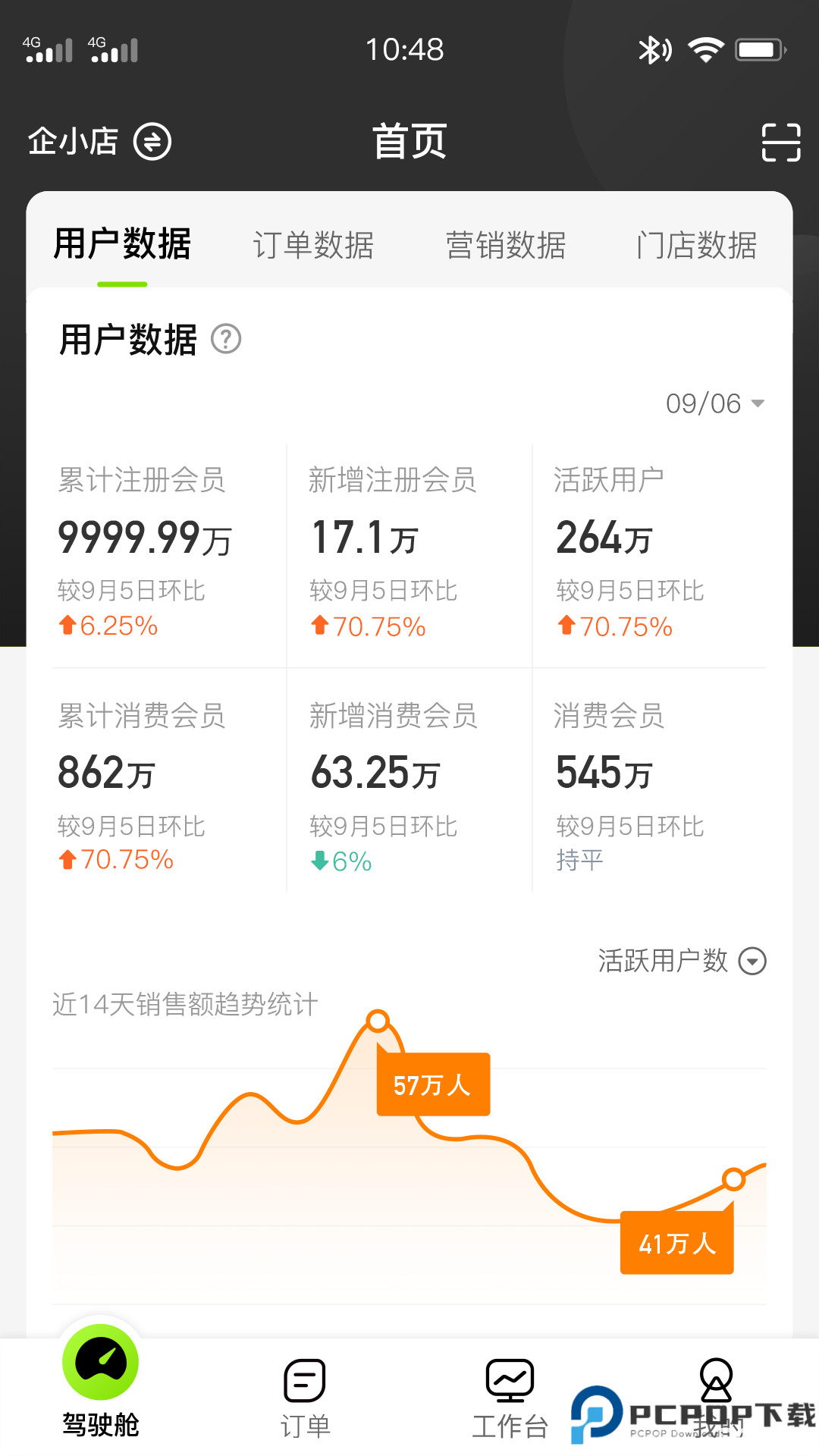The height and width of the screenshot is (1456, 819).
Task: Tap the store switch icon next to 企小店
Action: click(x=152, y=141)
